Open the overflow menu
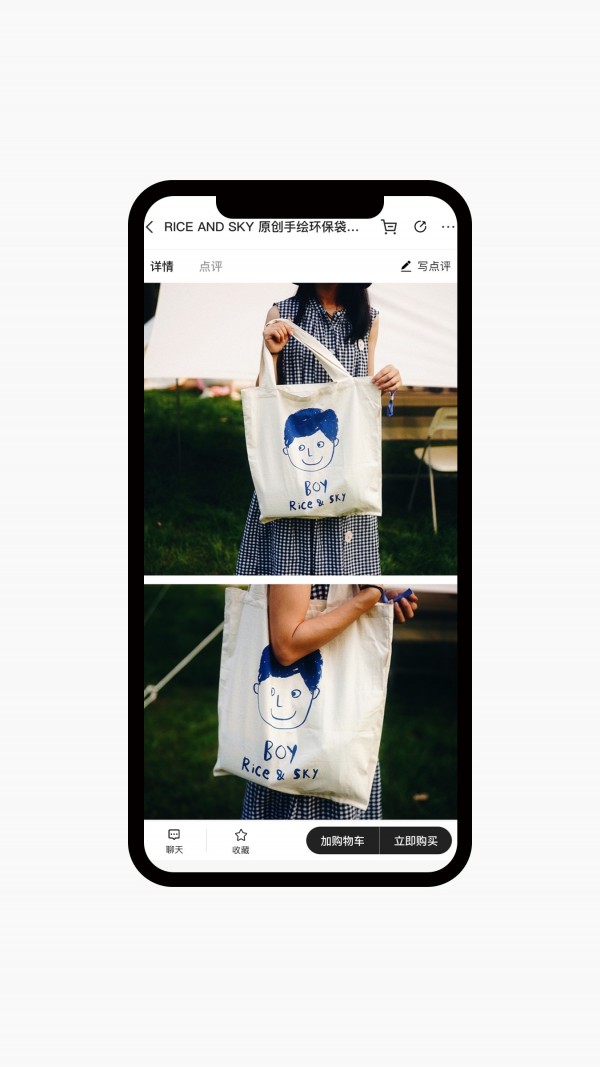600x1067 pixels. point(448,227)
